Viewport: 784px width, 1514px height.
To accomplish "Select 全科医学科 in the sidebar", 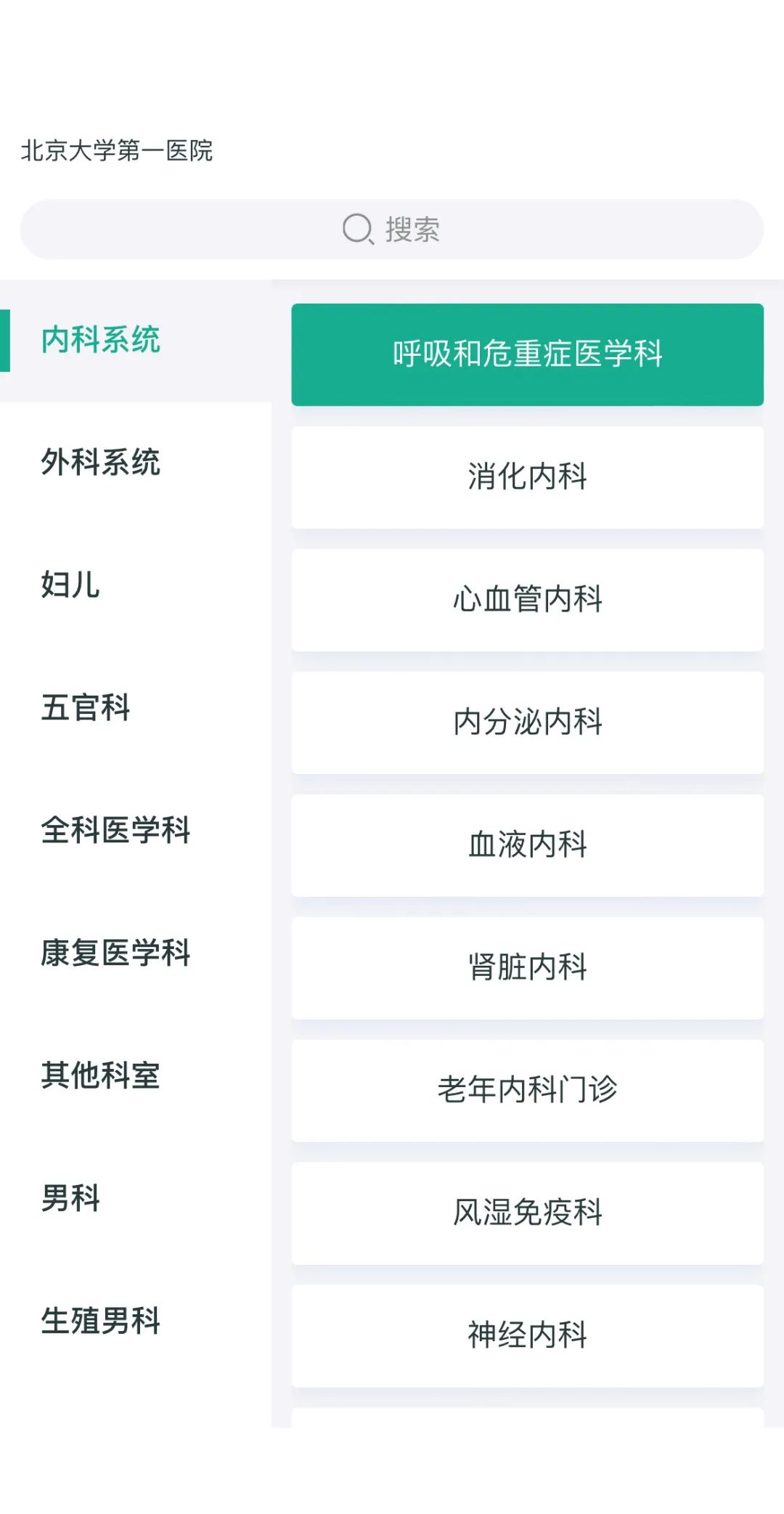I will click(136, 831).
